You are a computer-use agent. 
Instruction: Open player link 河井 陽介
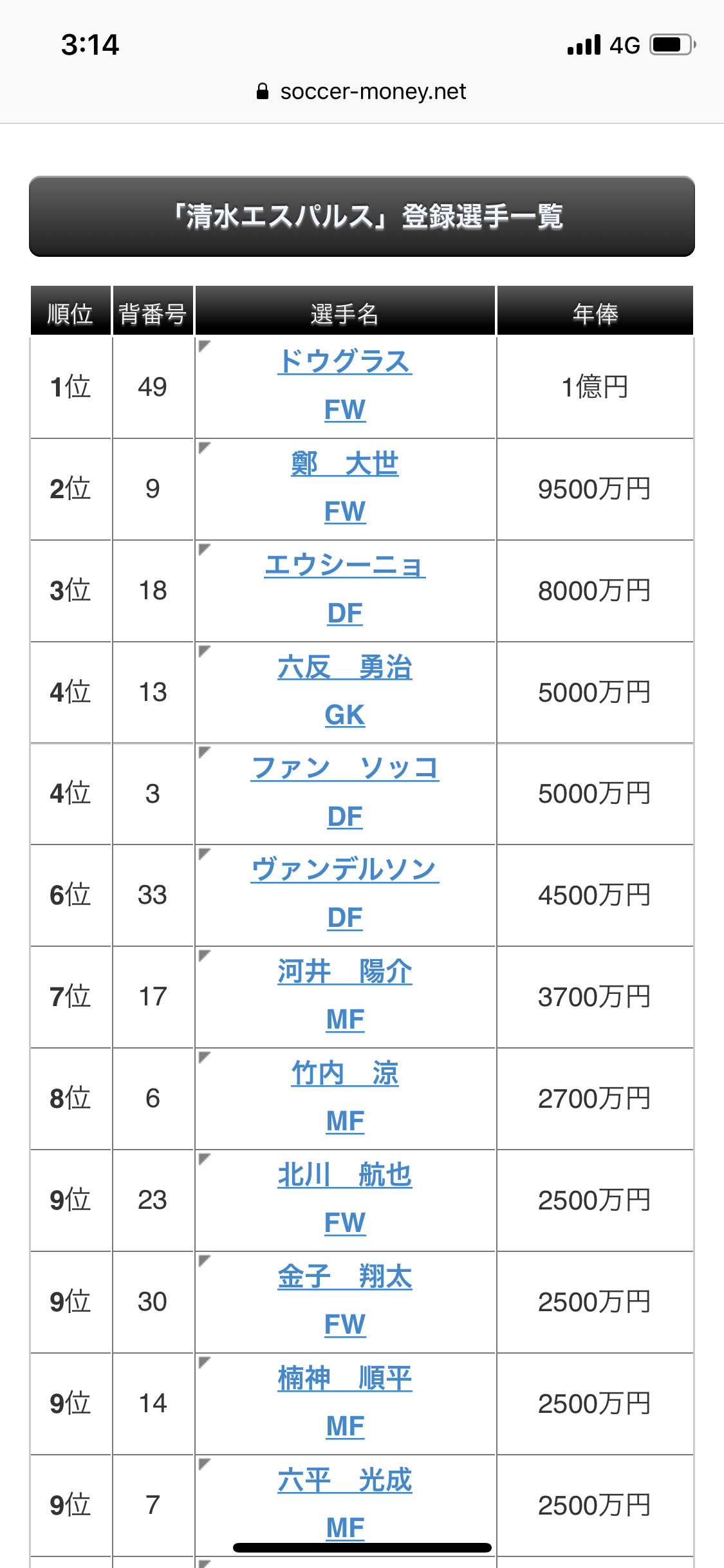344,971
